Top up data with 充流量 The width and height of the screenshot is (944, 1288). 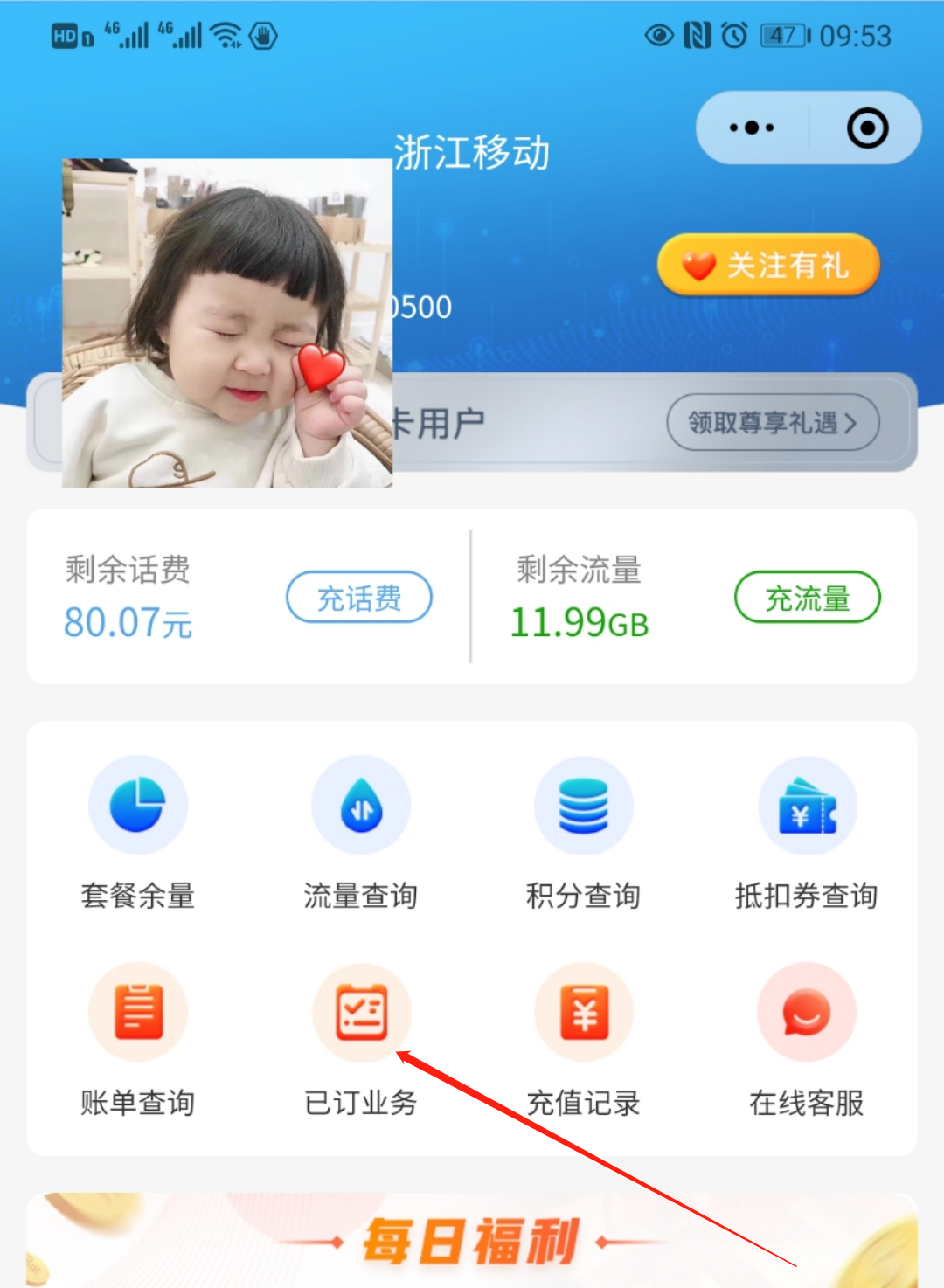[807, 598]
